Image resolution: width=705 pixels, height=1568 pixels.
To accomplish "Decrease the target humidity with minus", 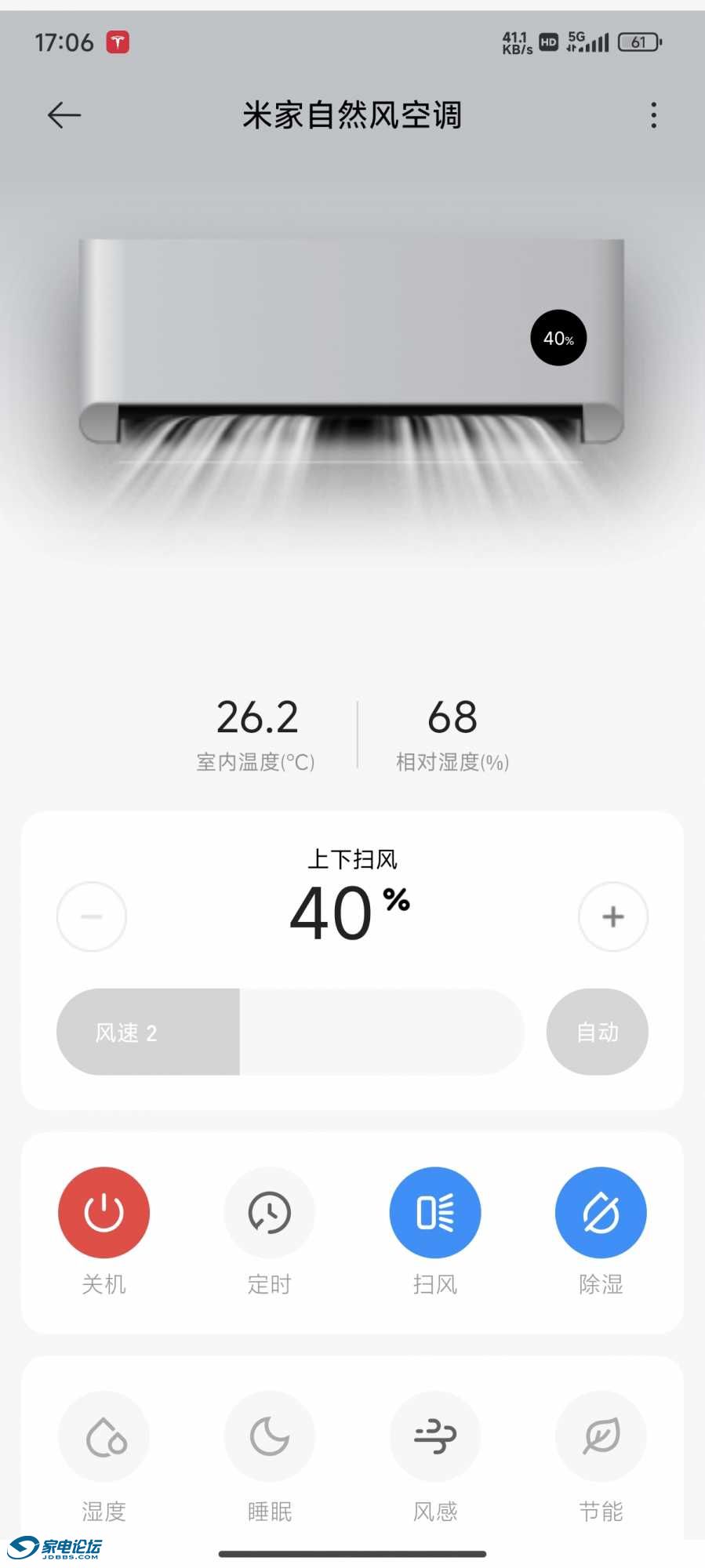I will pos(92,916).
